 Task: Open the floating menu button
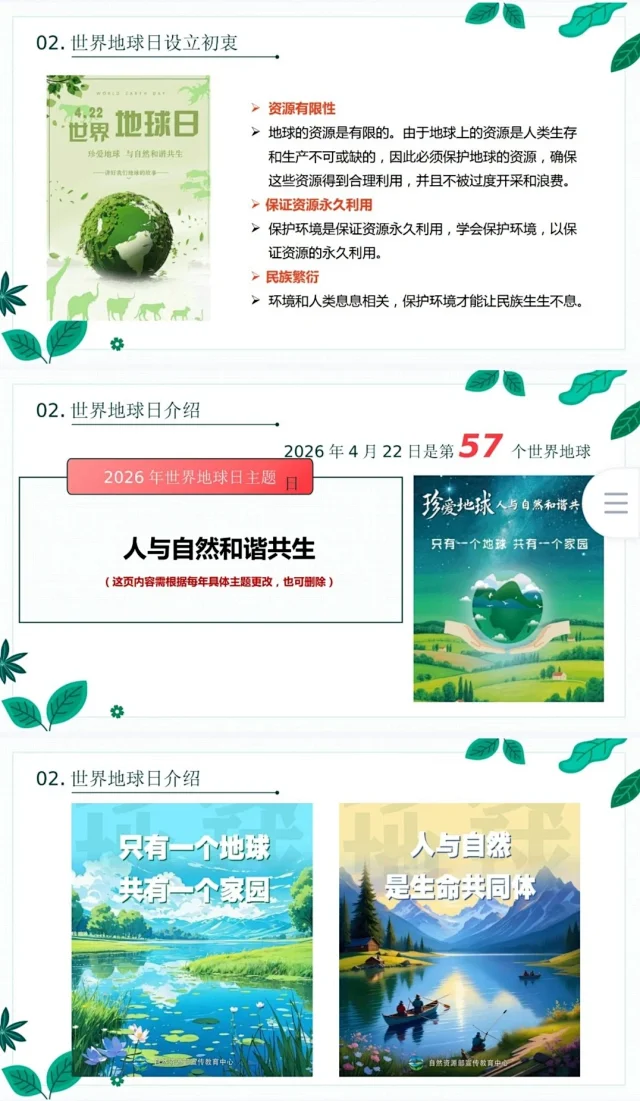coord(616,502)
